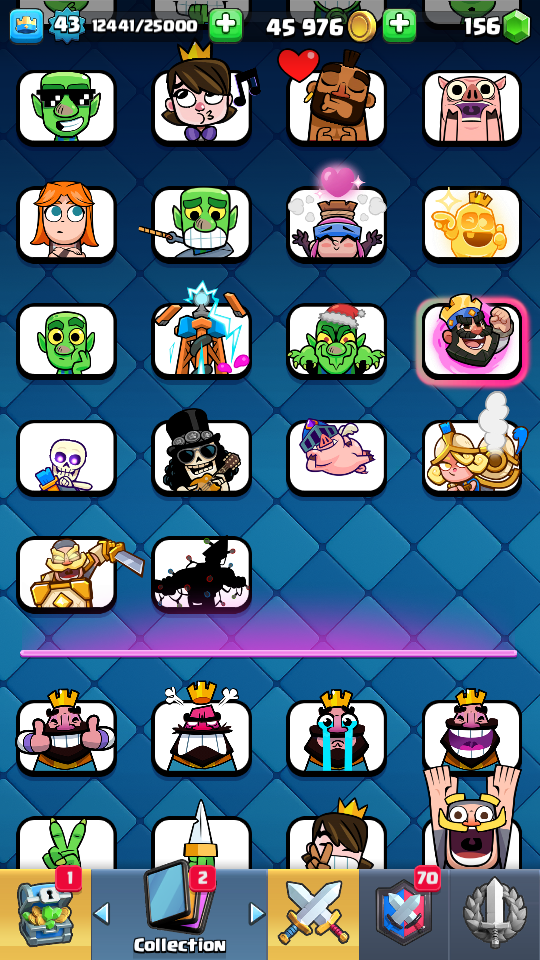Open the clan shield tab
Image resolution: width=540 pixels, height=960 pixels.
[x=404, y=914]
